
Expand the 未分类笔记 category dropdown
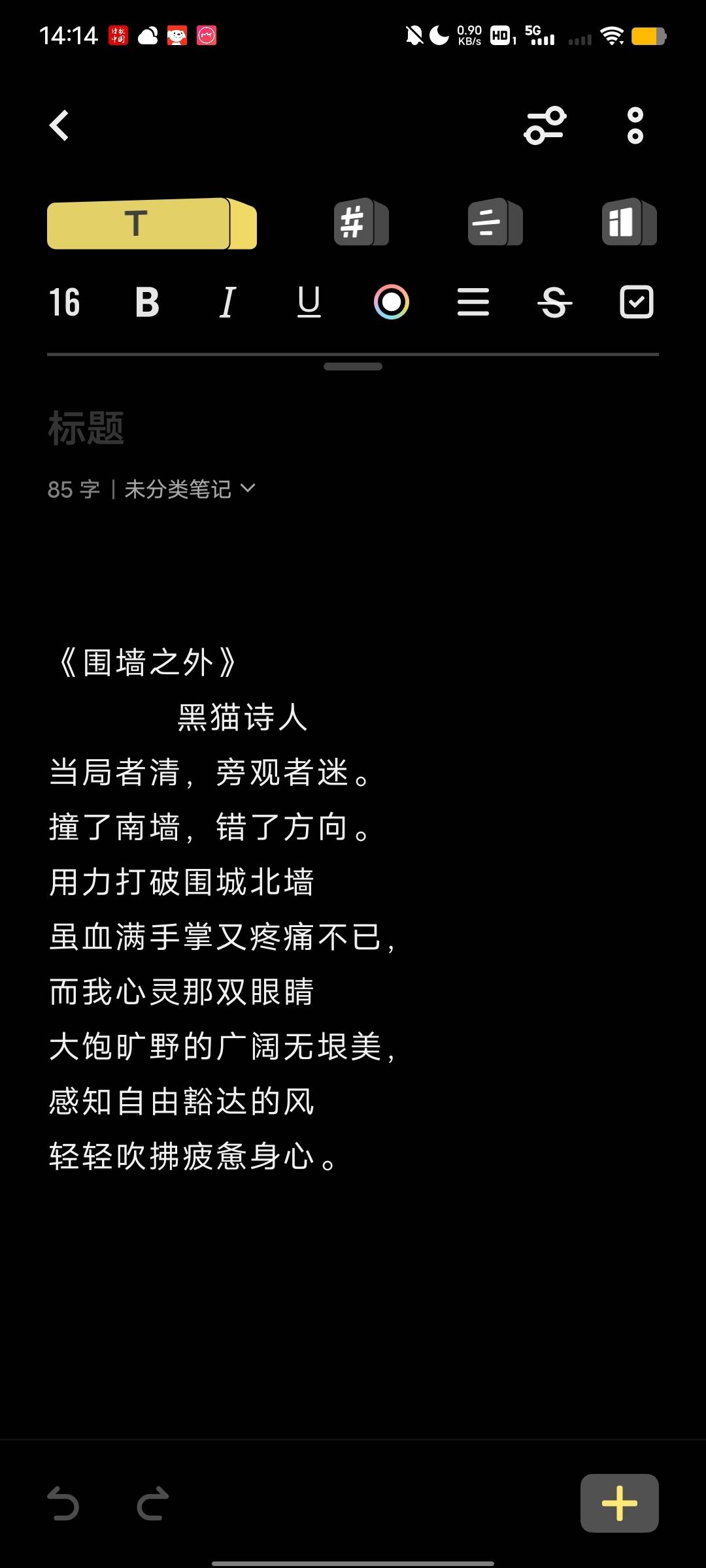point(190,489)
